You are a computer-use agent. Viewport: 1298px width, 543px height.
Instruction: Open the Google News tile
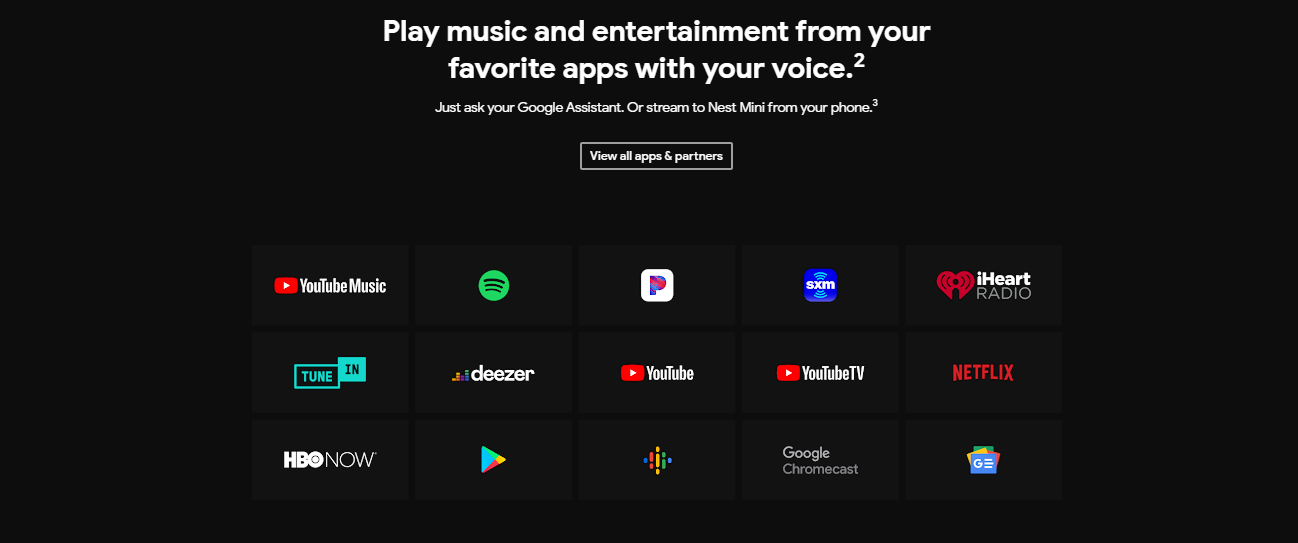pos(983,460)
